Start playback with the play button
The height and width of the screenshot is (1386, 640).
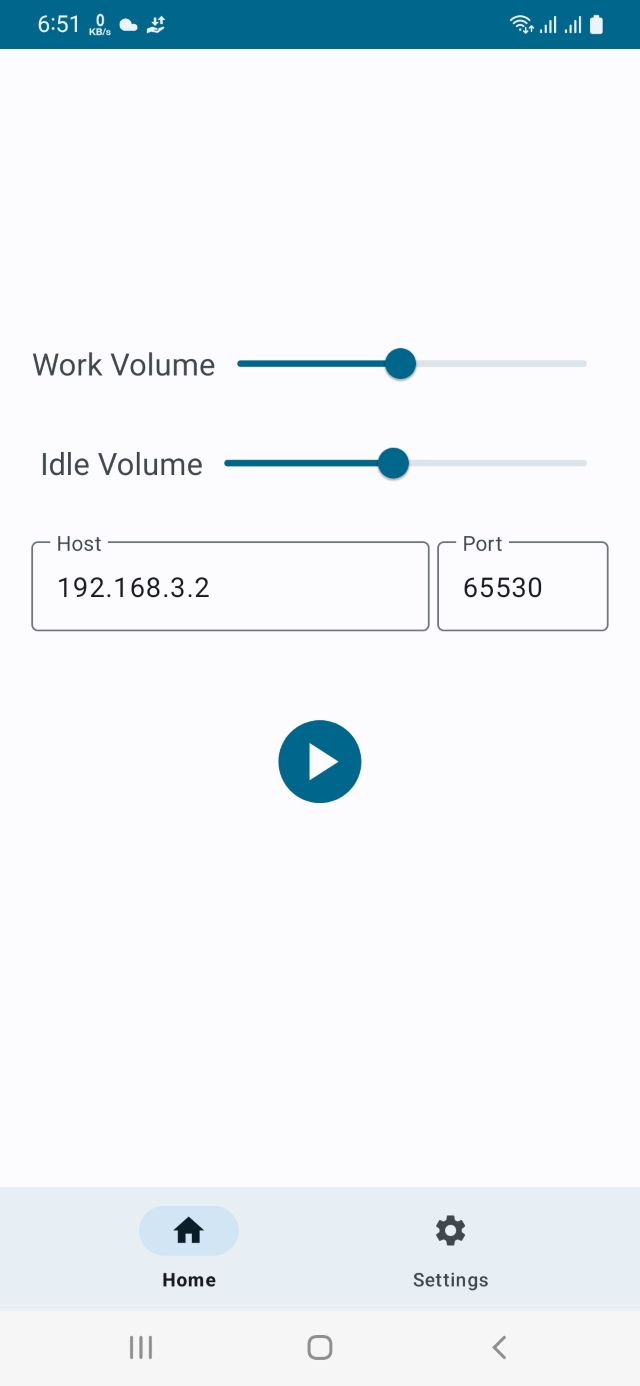(x=320, y=762)
